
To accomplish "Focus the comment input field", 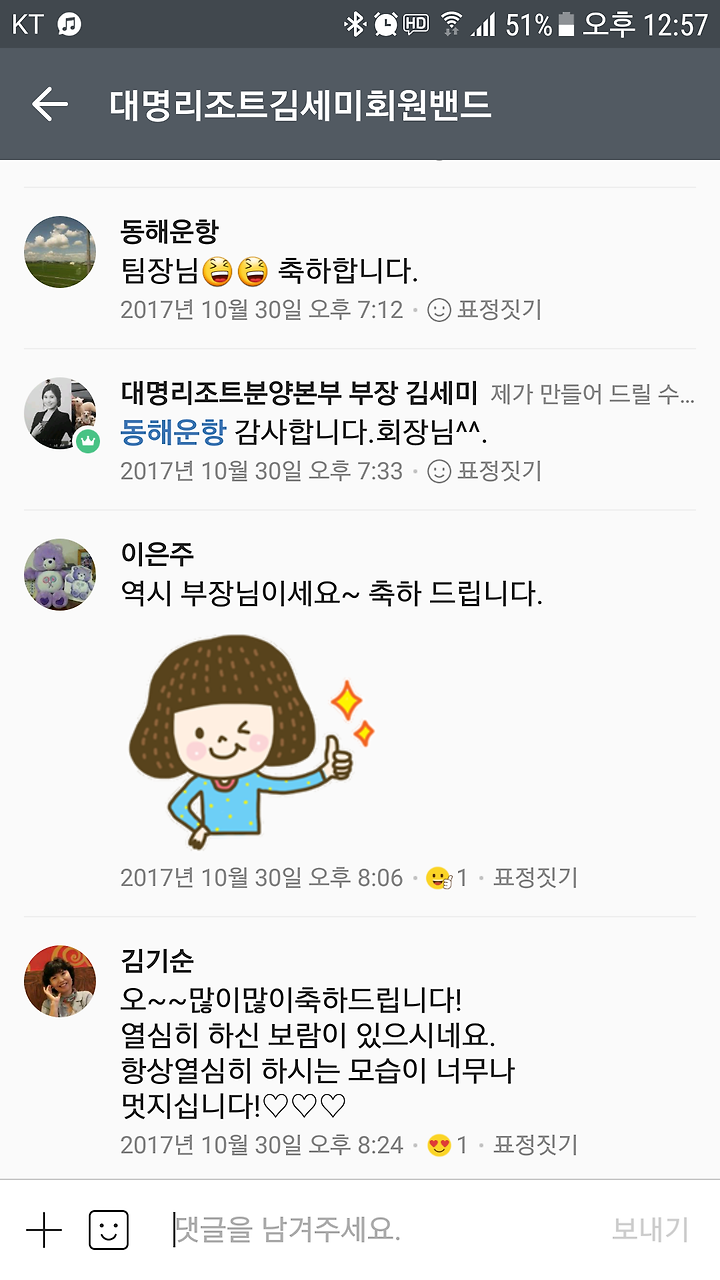I will pos(380,1230).
